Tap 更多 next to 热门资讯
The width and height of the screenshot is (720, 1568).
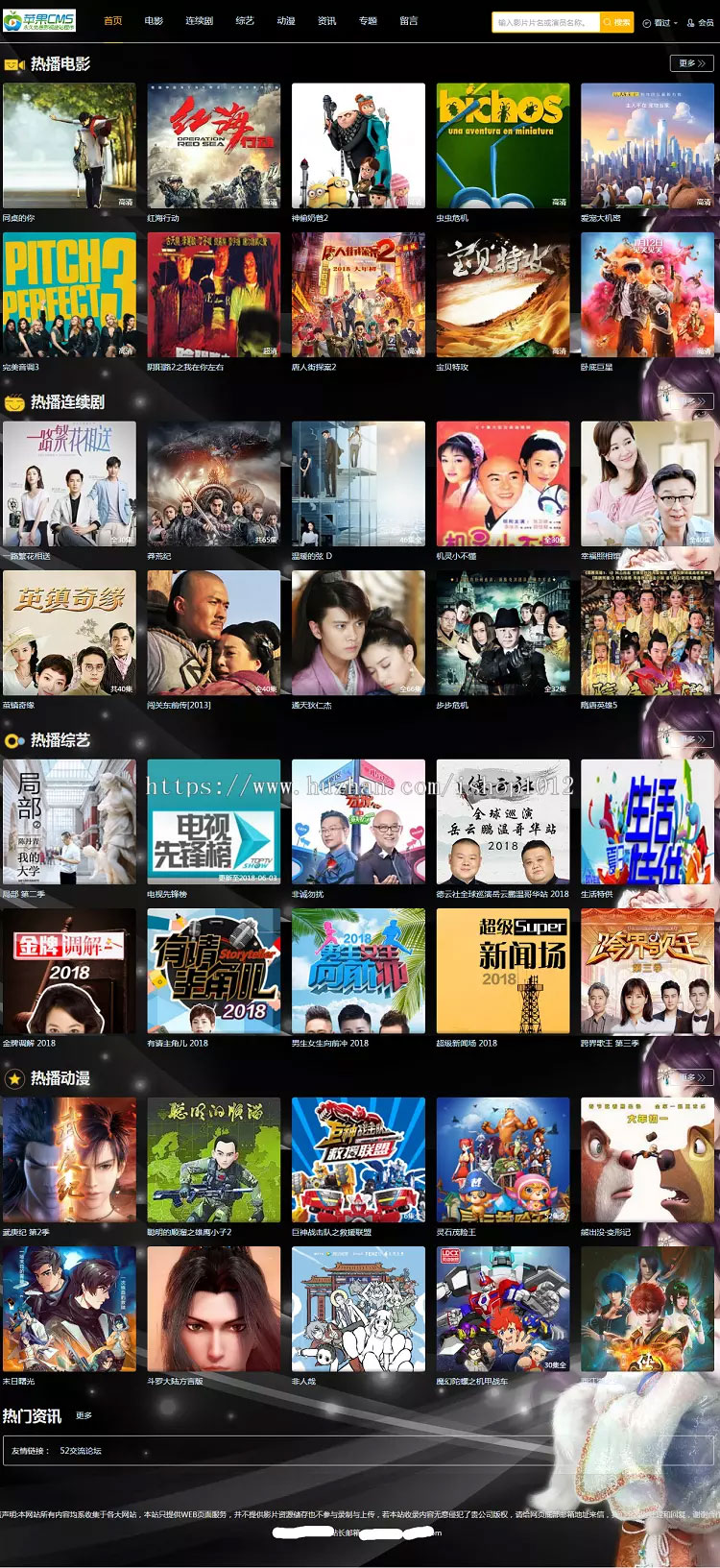[x=84, y=1415]
